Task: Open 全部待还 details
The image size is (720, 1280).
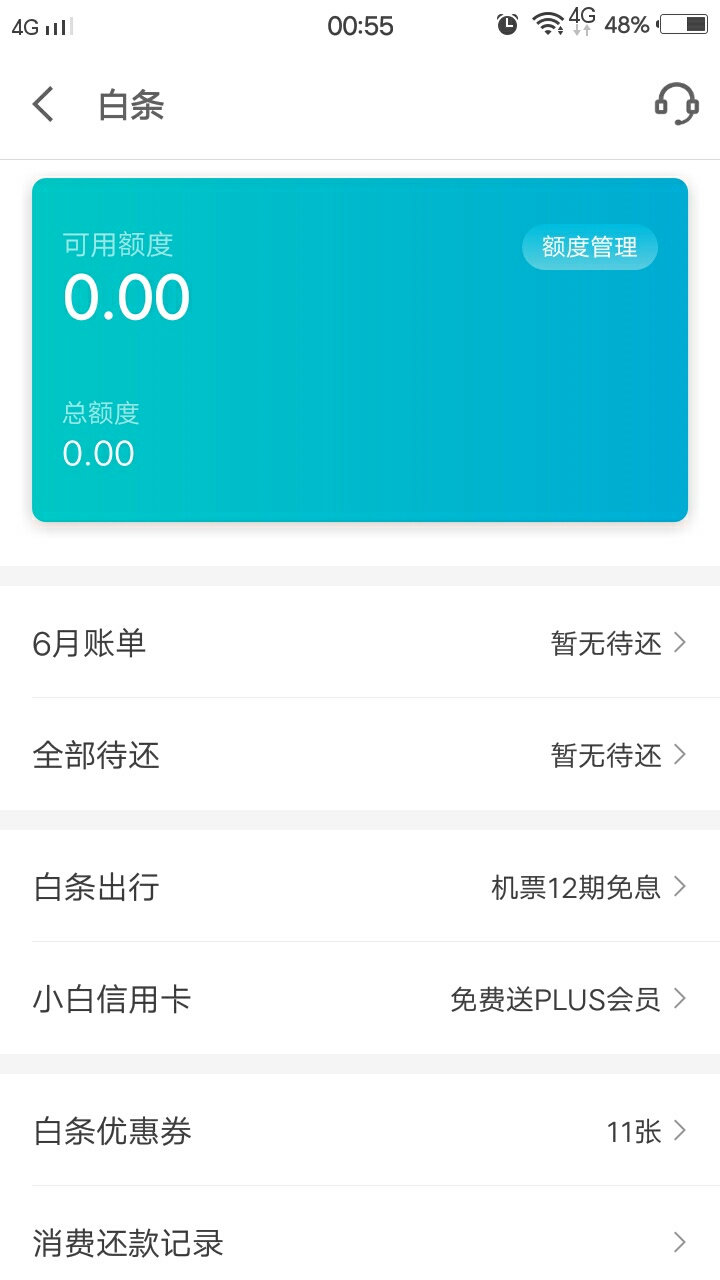Action: point(360,755)
